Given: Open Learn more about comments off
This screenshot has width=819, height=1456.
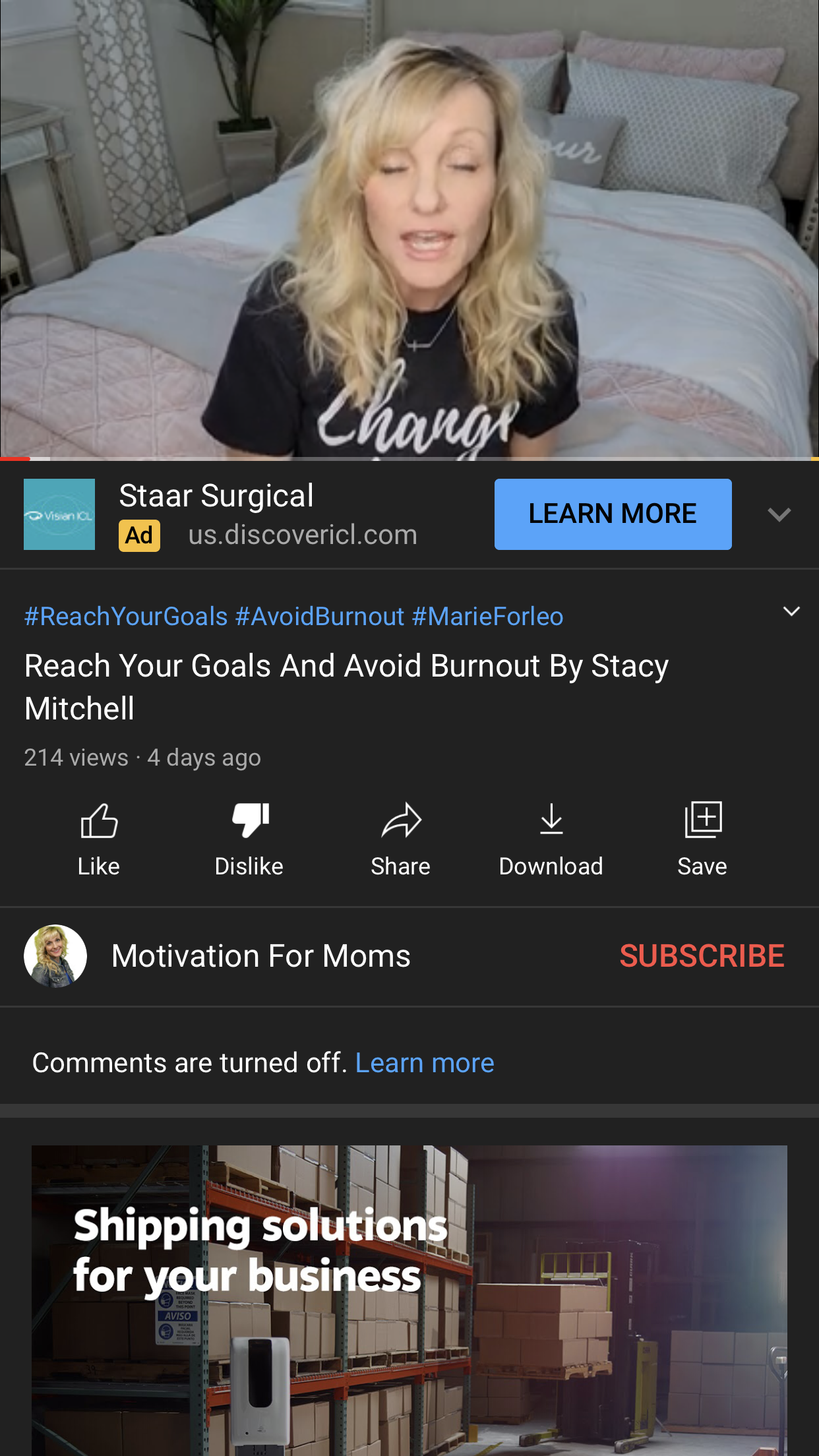Looking at the screenshot, I should tap(425, 1063).
